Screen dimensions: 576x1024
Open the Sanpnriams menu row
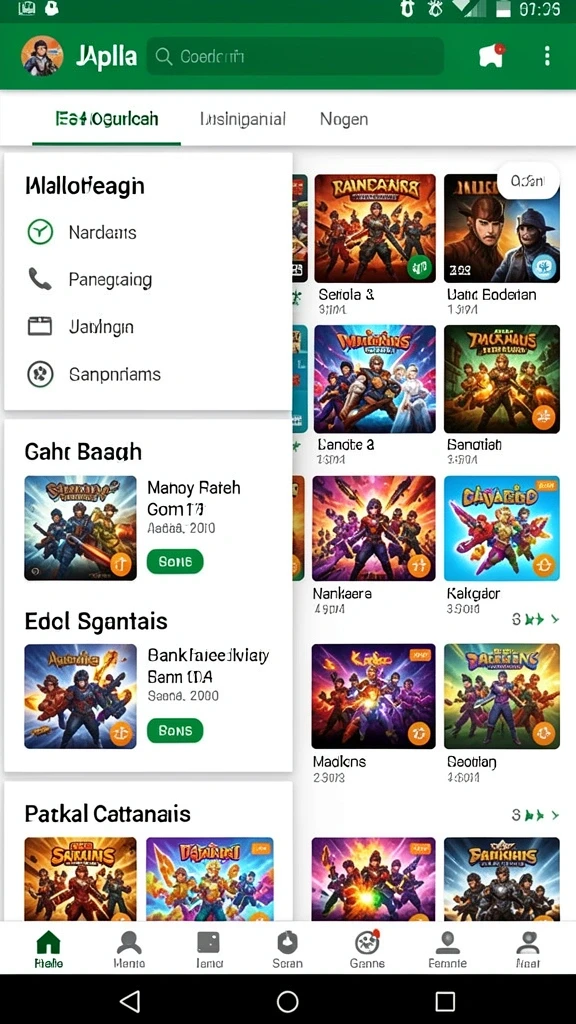click(148, 374)
